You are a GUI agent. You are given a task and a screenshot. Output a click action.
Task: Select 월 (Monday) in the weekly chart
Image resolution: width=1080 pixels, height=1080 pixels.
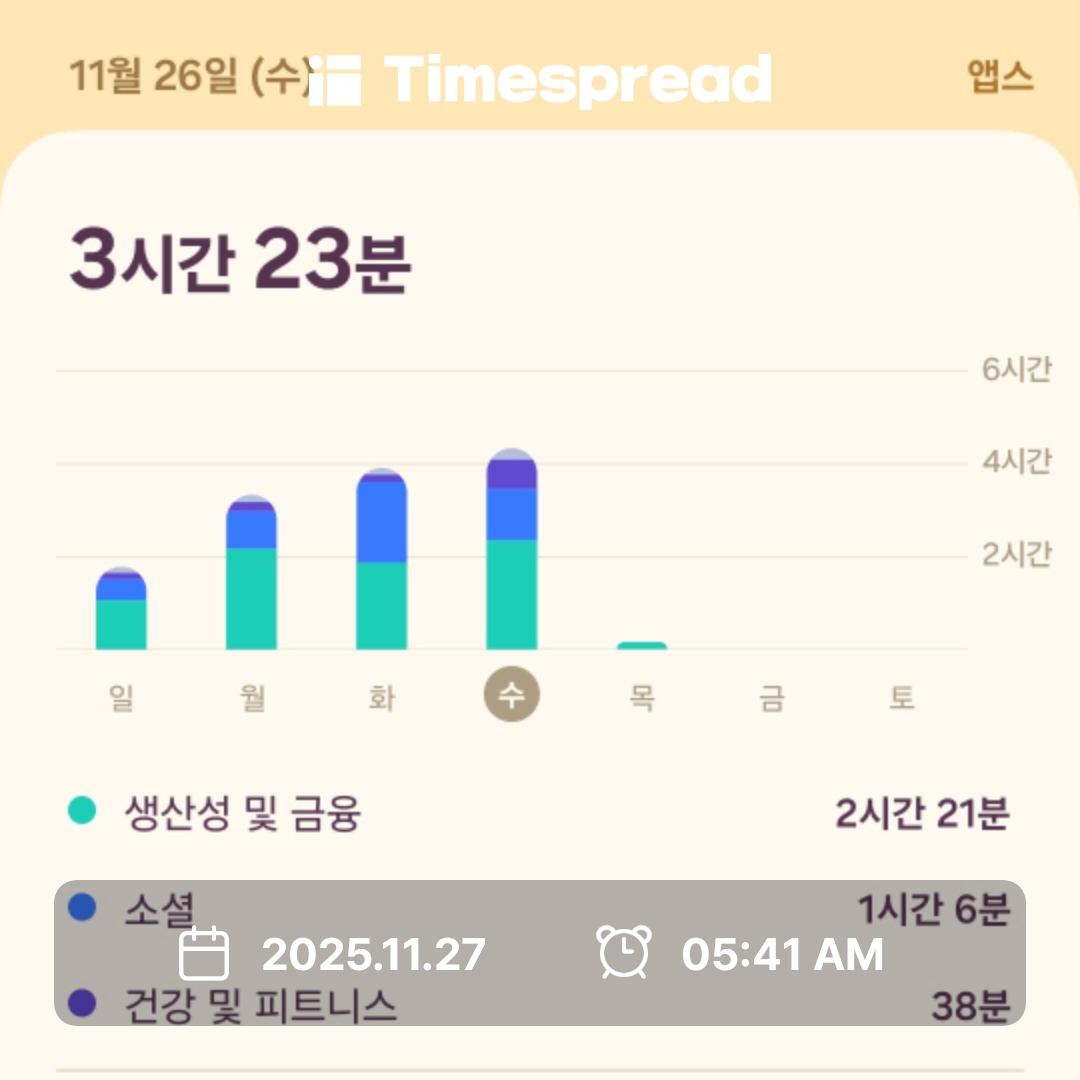pyautogui.click(x=252, y=697)
